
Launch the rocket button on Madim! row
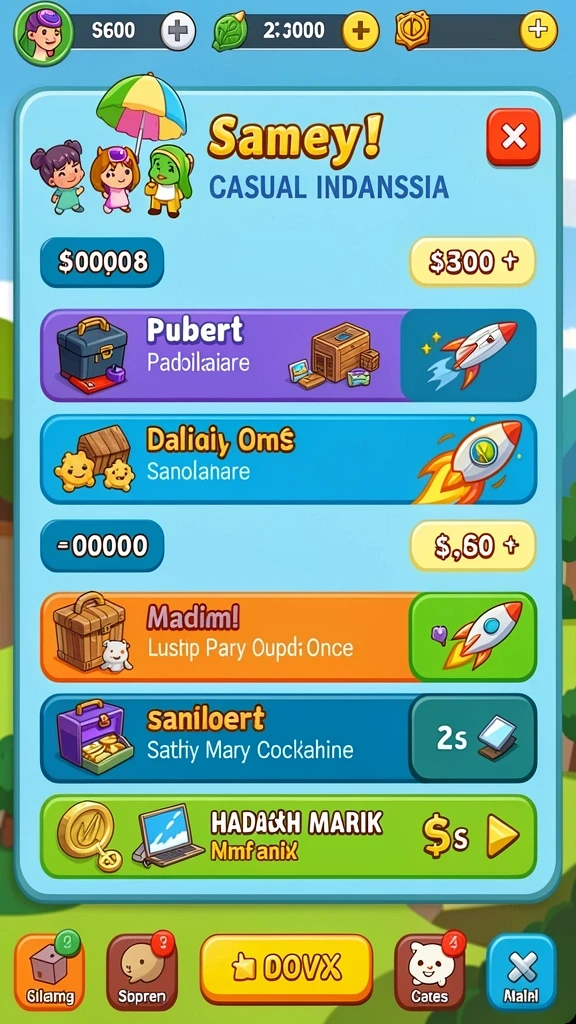pyautogui.click(x=473, y=637)
